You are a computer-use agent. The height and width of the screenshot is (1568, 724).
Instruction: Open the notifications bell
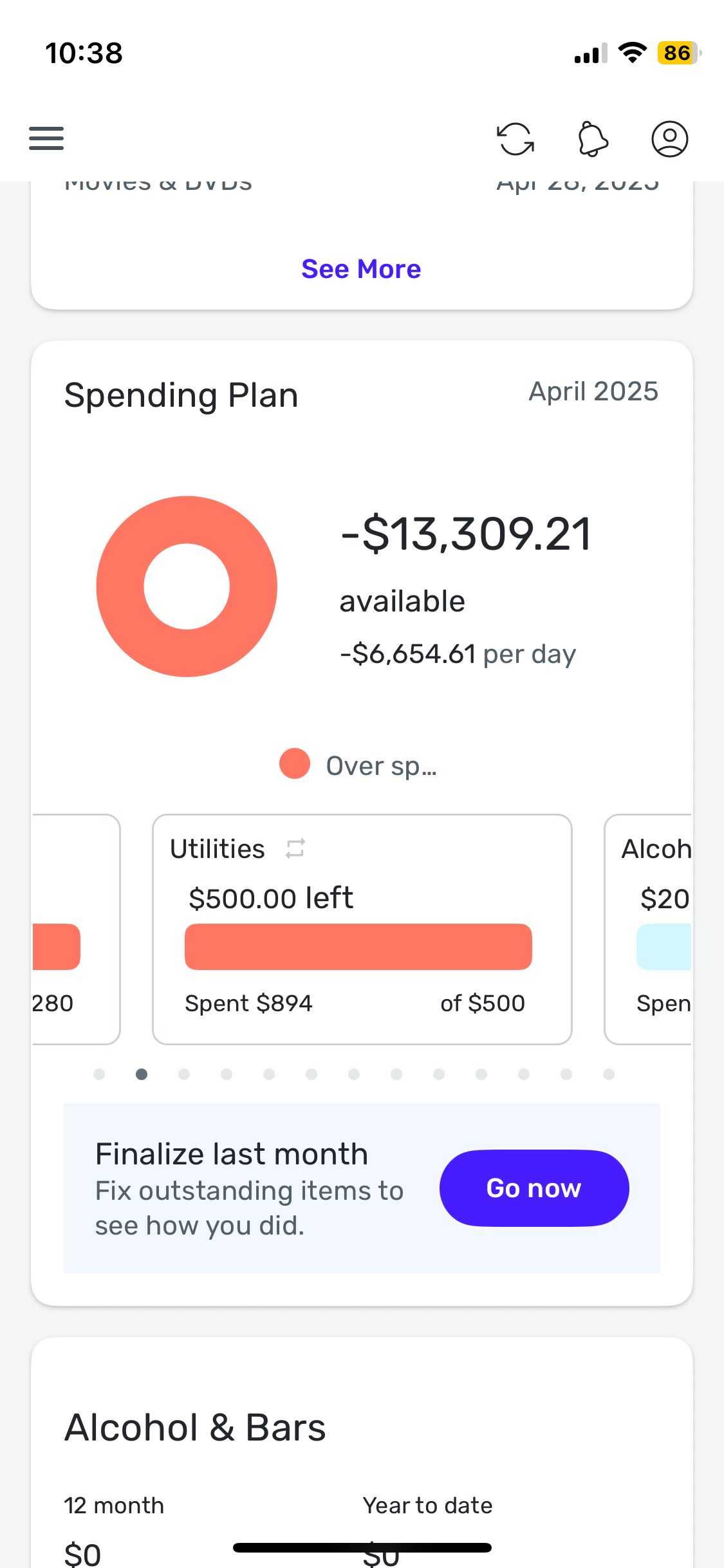tap(593, 138)
